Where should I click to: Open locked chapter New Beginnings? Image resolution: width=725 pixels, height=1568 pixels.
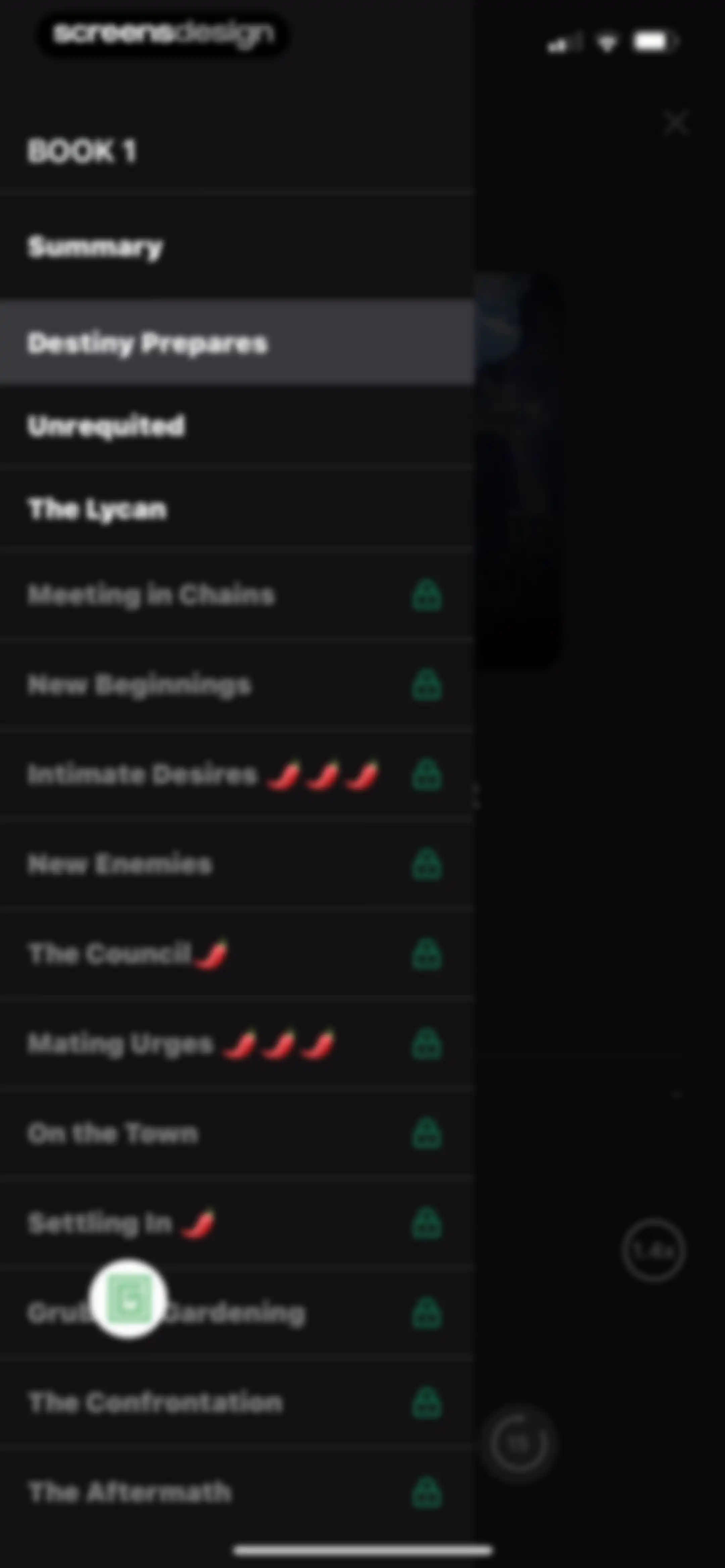(237, 685)
